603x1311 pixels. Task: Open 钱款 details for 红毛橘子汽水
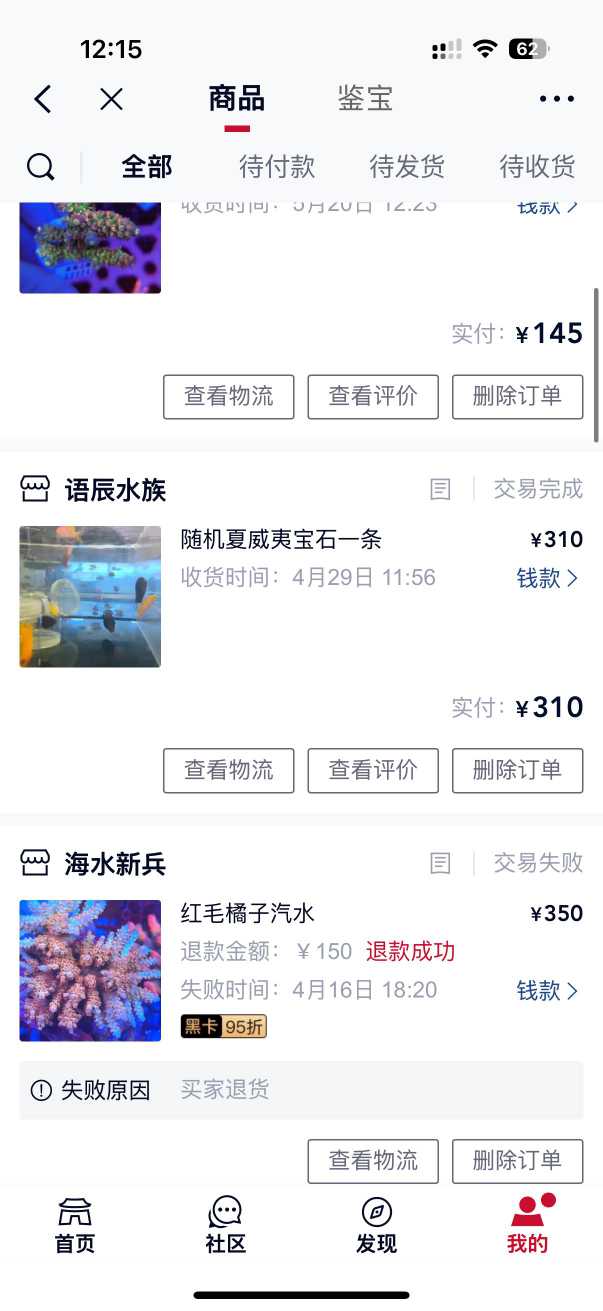click(547, 991)
